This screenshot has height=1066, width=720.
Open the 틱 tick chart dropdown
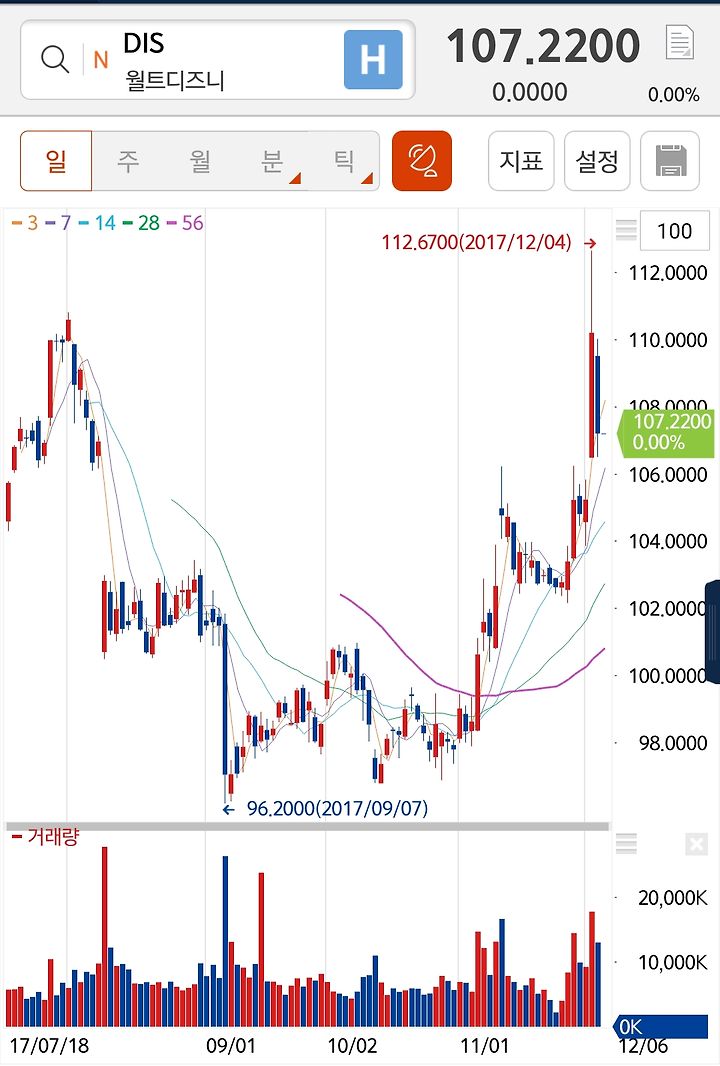344,161
